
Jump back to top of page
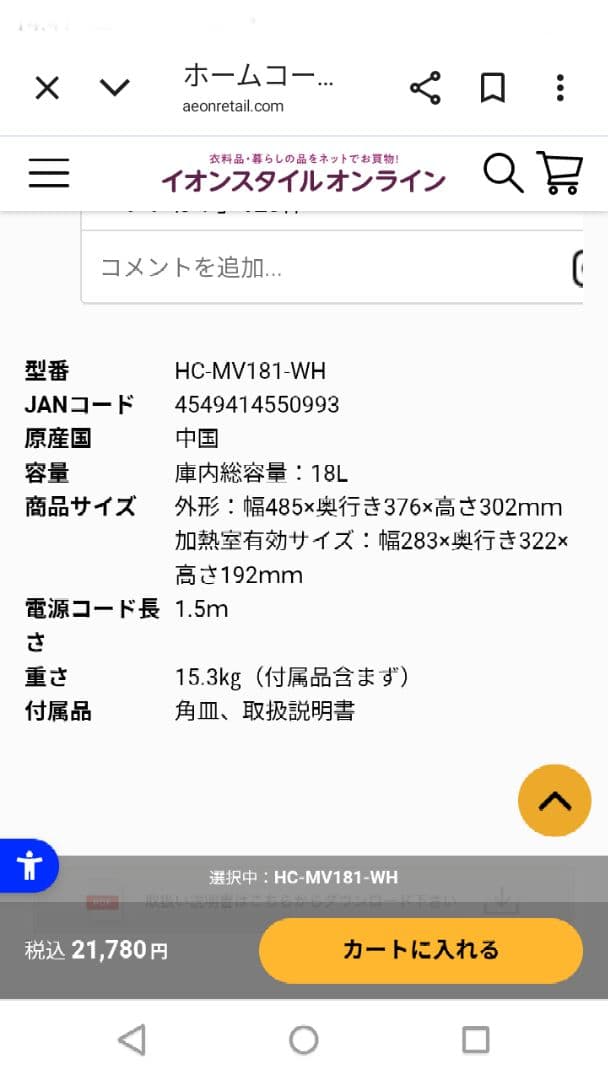click(555, 800)
